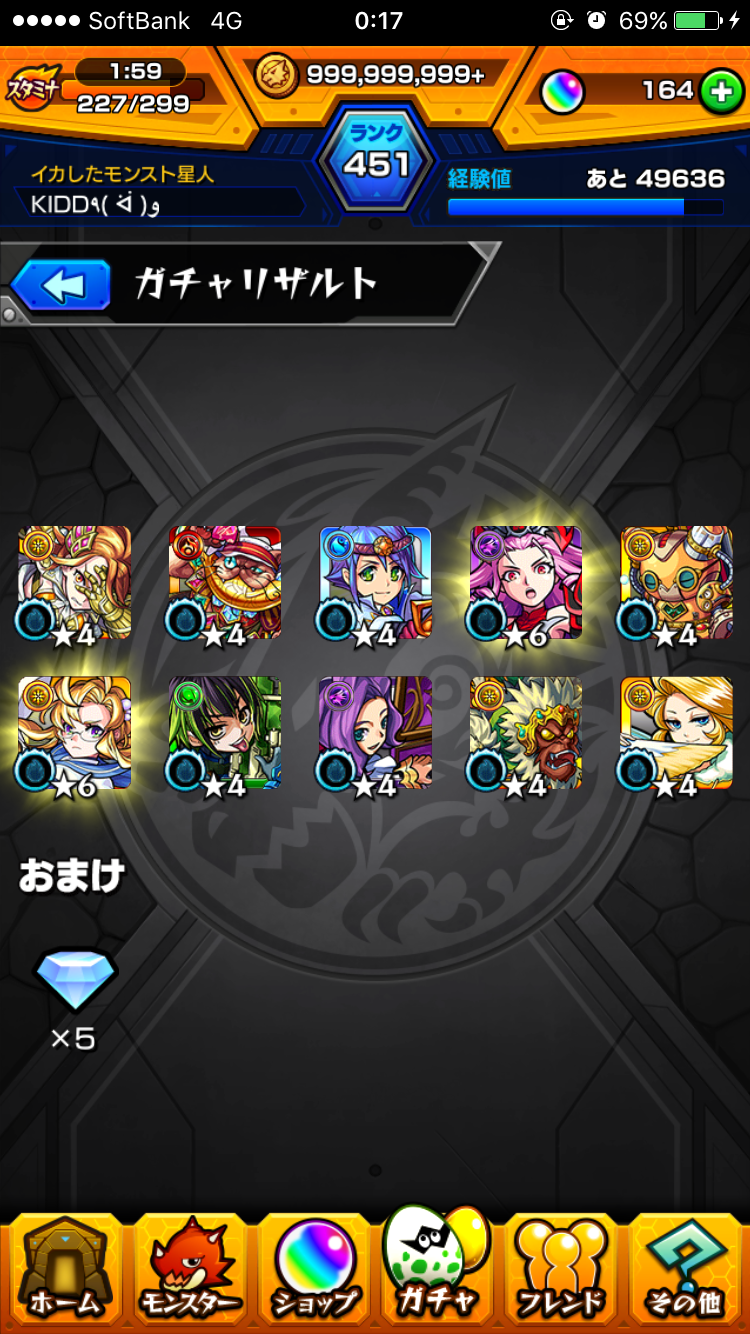The height and width of the screenshot is (1334, 750).
Task: Switch to the その他 tab
Action: pos(686,1270)
